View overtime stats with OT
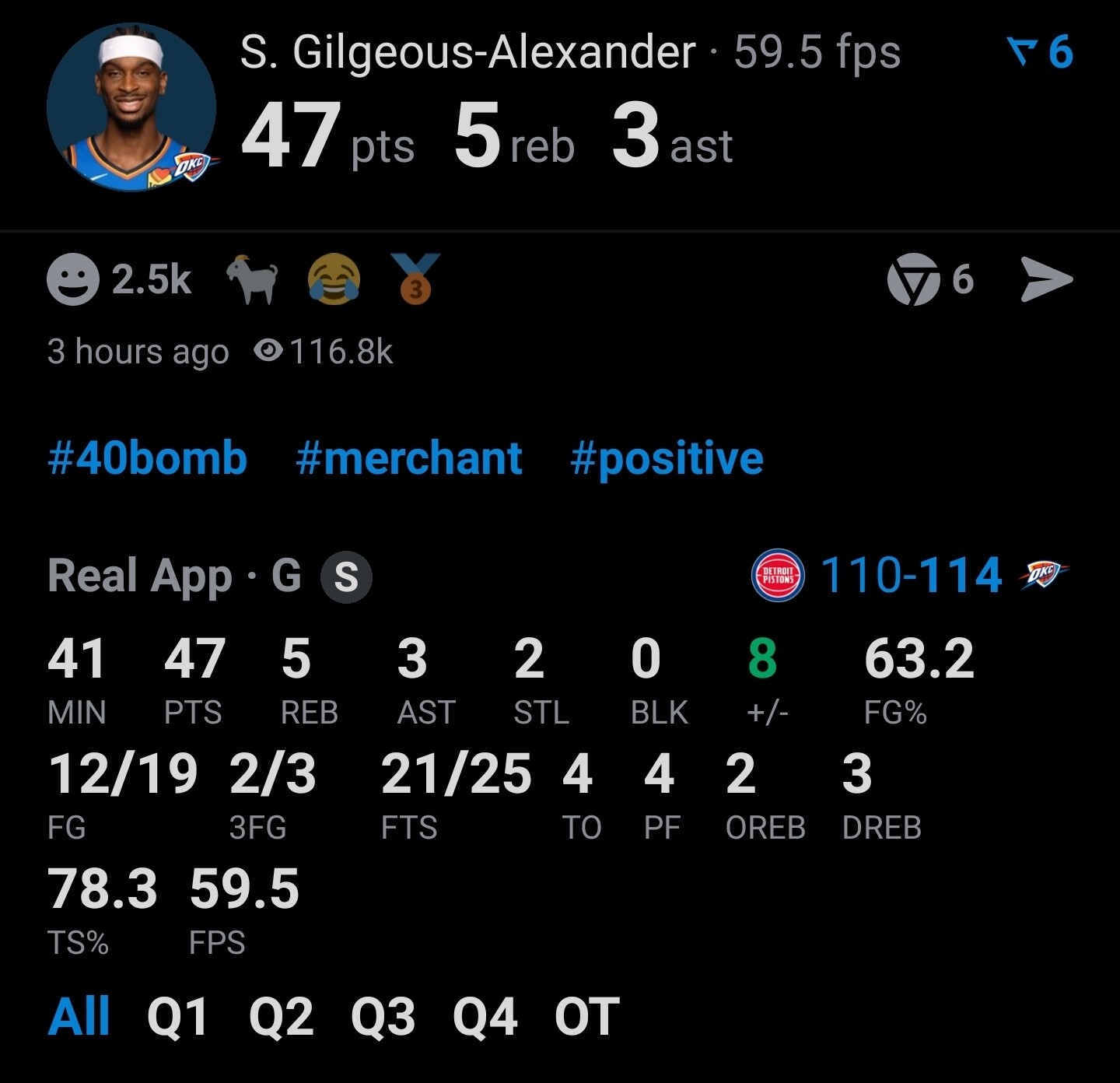This screenshot has height=1083, width=1120. click(586, 1016)
